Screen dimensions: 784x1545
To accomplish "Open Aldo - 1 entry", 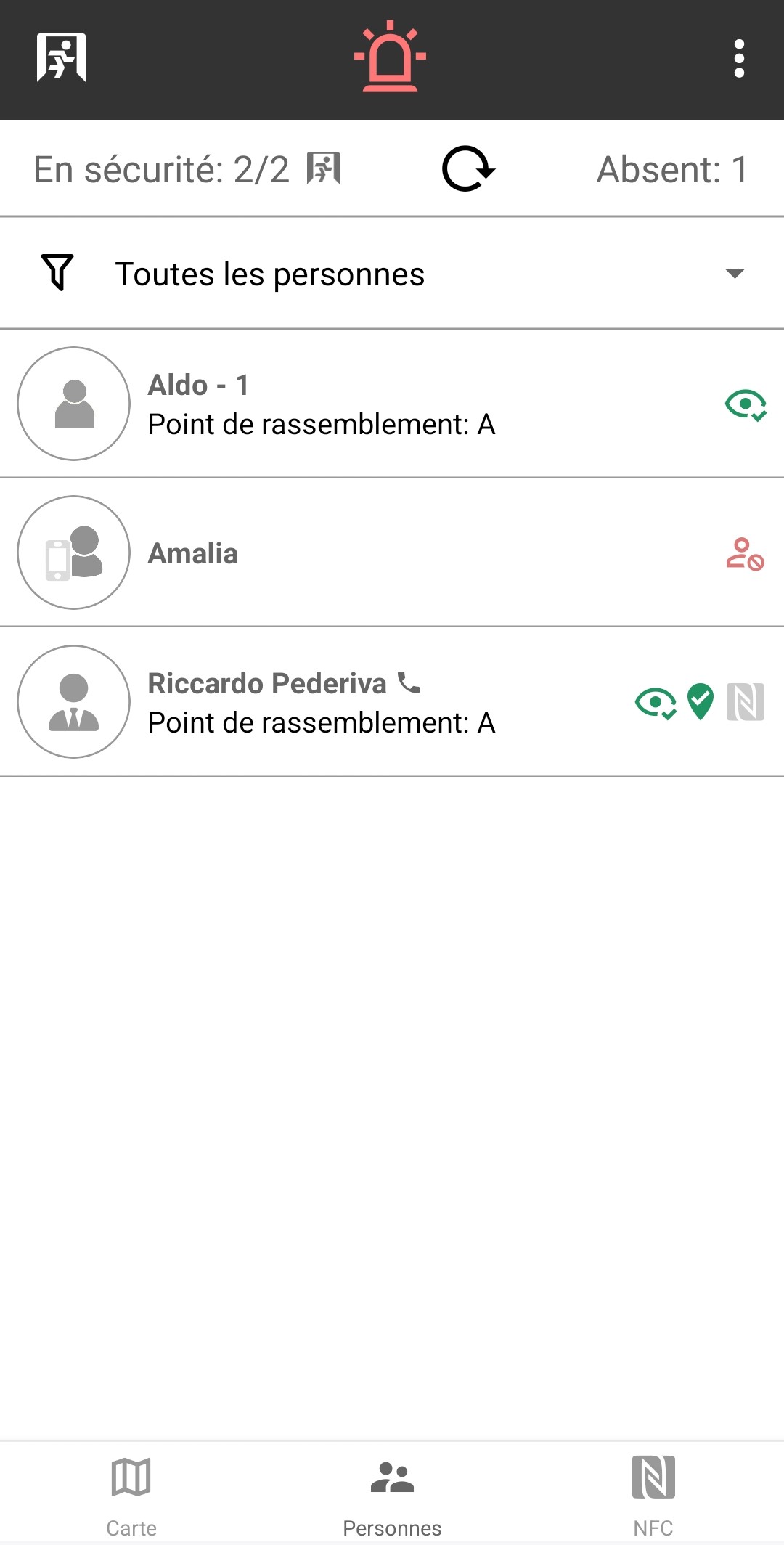I will pyautogui.click(x=322, y=404).
